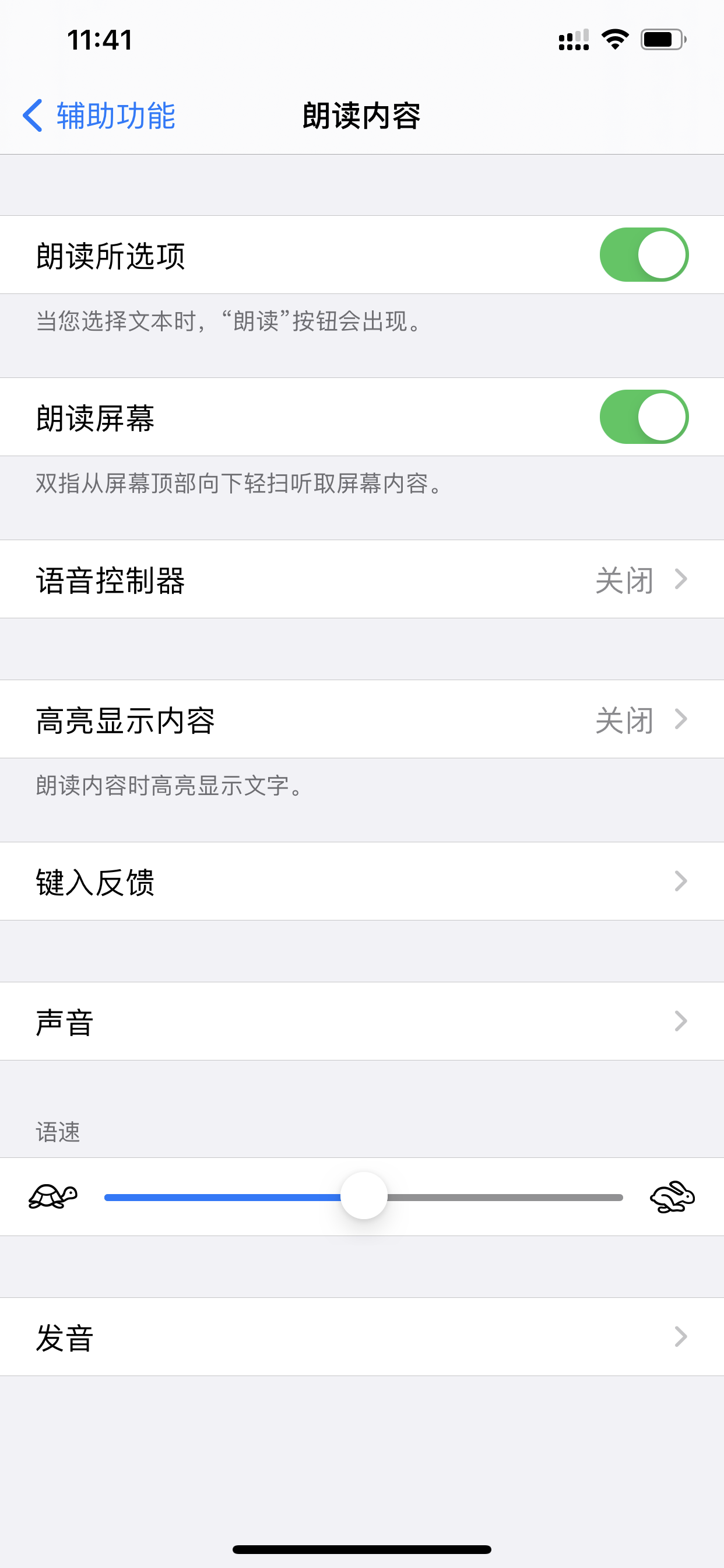Open 高亮显示内容 options
The width and height of the screenshot is (724, 1568).
point(362,719)
